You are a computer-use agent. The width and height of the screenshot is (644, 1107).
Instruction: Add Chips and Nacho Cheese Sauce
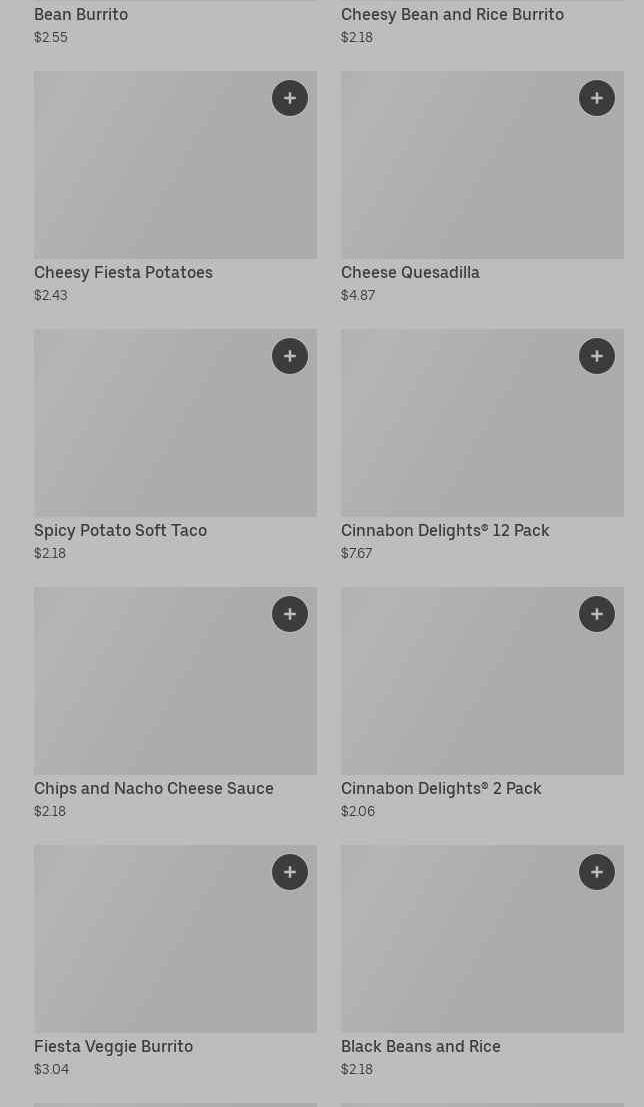pyautogui.click(x=290, y=614)
